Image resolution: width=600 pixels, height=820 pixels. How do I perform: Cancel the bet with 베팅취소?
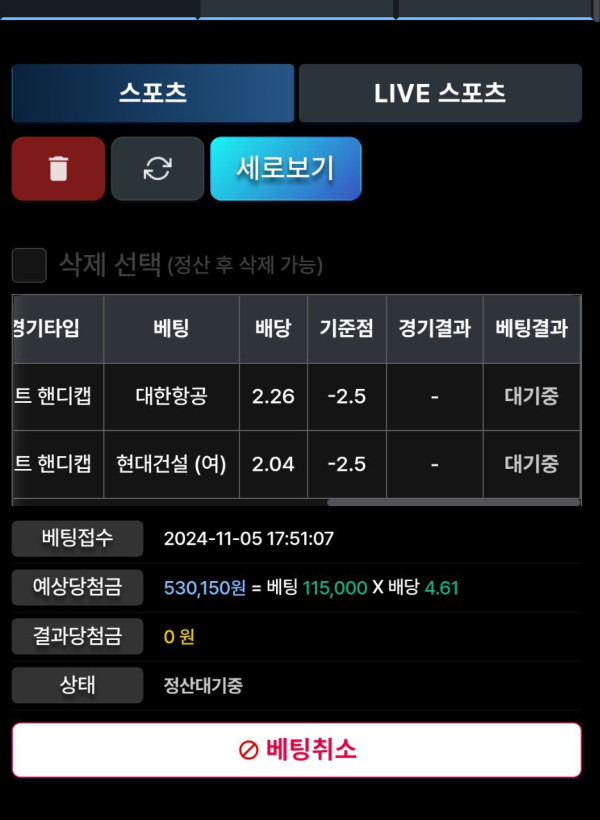click(296, 749)
